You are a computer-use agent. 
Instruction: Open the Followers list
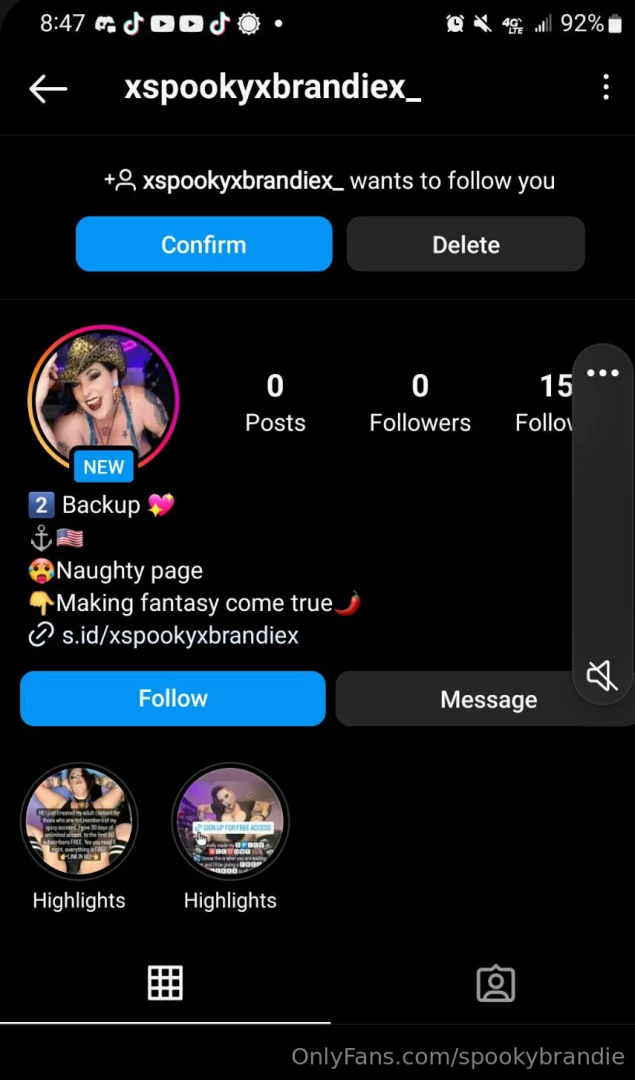click(x=419, y=403)
